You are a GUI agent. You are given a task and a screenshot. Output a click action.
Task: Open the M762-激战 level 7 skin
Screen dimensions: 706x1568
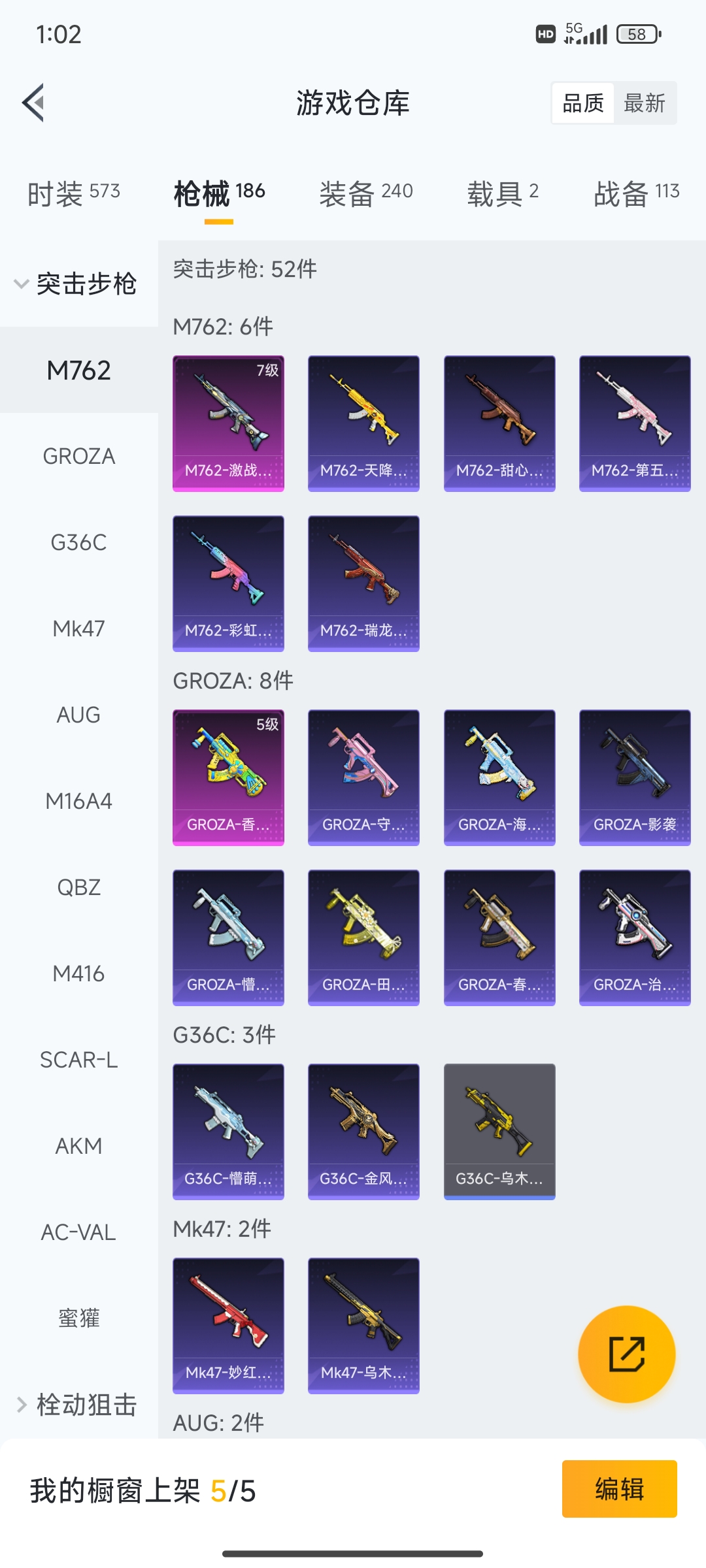pyautogui.click(x=228, y=423)
